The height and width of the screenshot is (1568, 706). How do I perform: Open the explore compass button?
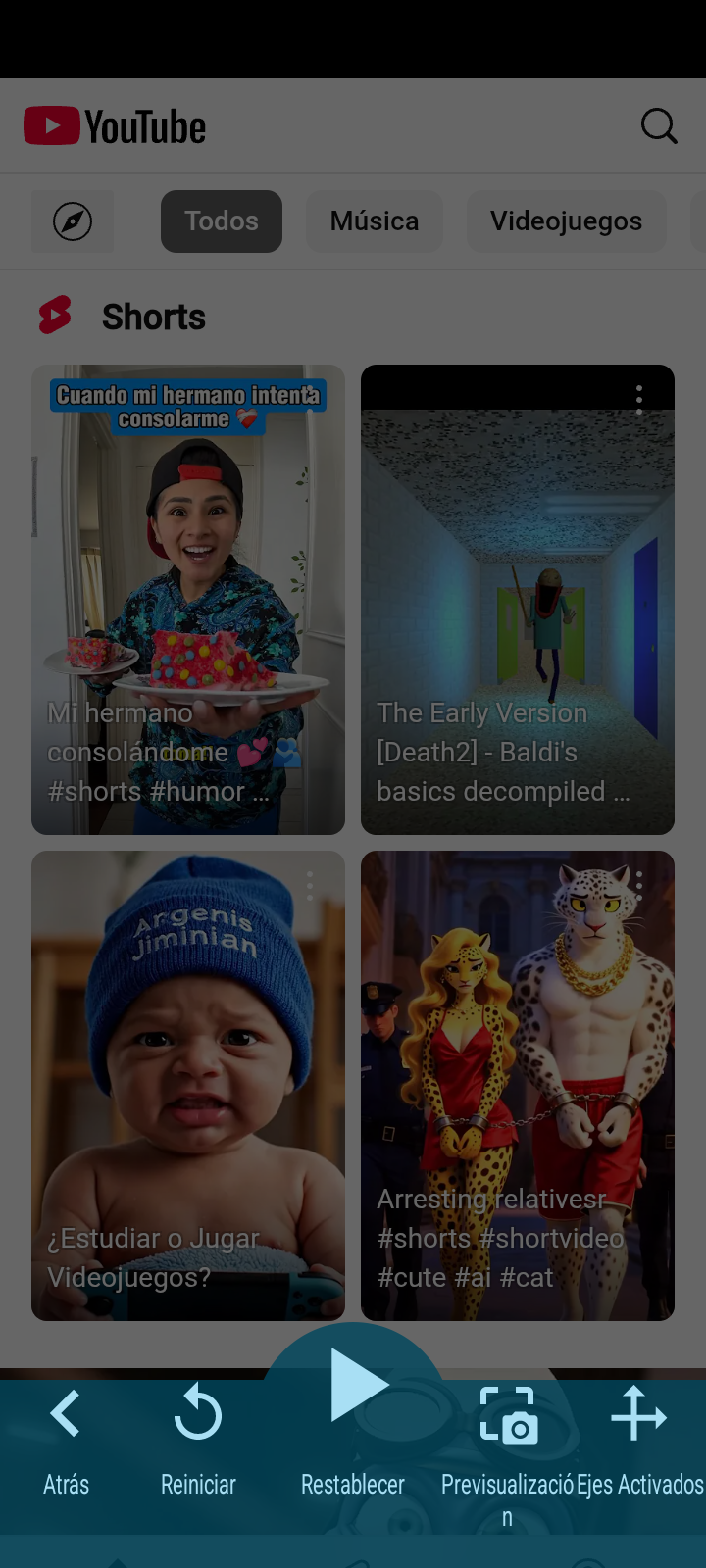click(x=73, y=221)
